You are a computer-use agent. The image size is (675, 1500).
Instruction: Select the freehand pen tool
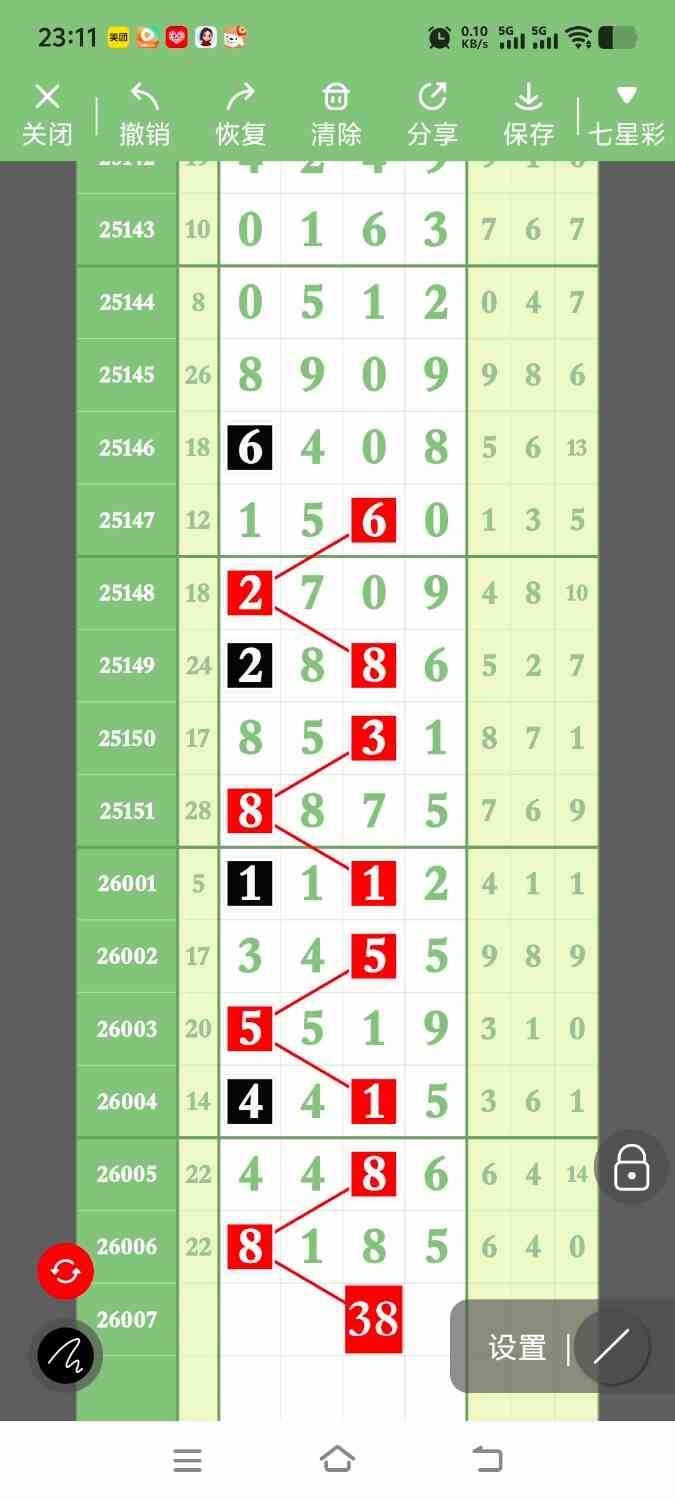65,1355
